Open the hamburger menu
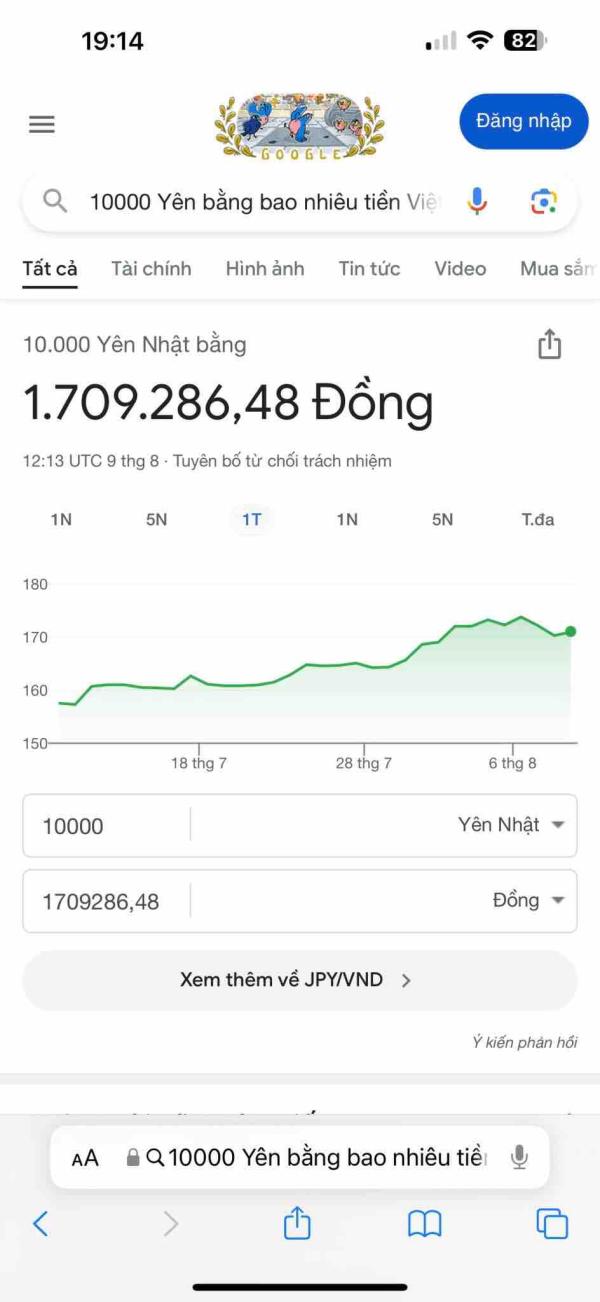The image size is (600, 1302). tap(42, 124)
